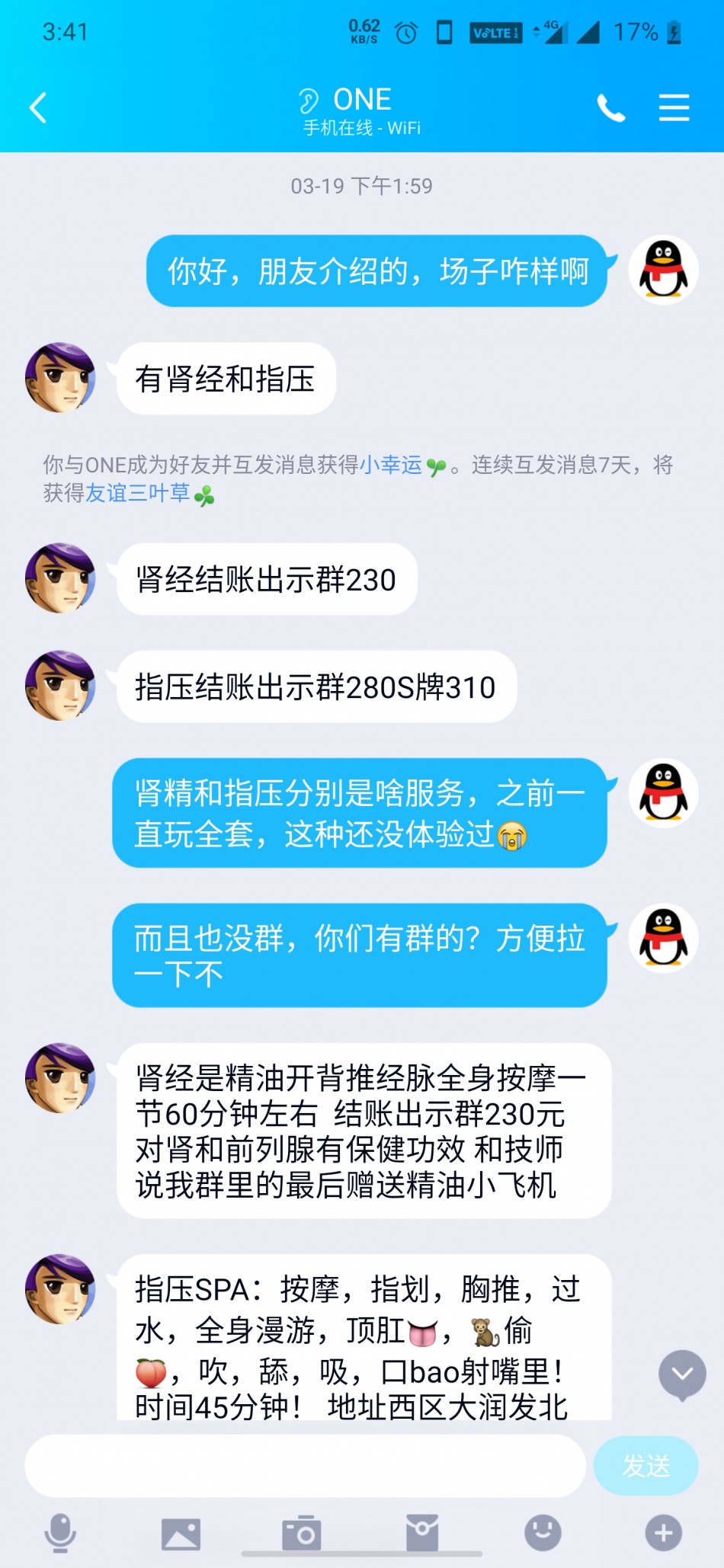Open the camera to take a photo
Screen dimensions: 724x1568
[301, 1533]
